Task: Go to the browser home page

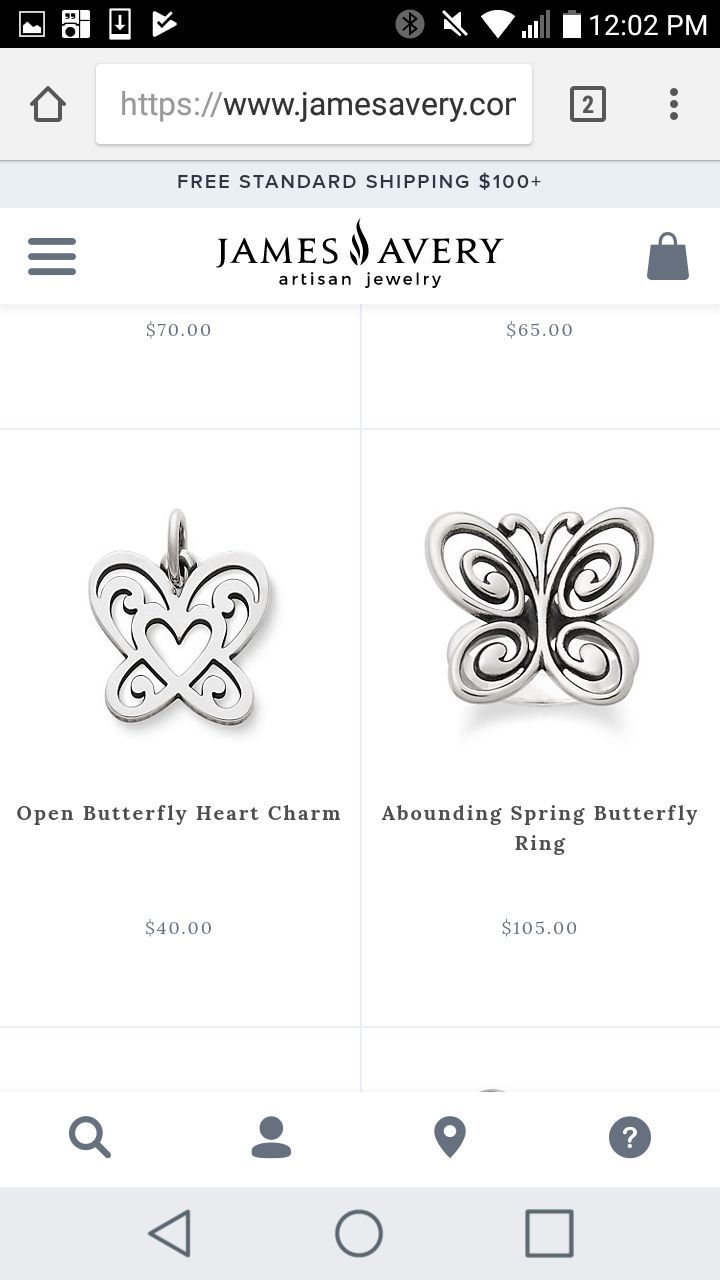Action: pos(48,104)
